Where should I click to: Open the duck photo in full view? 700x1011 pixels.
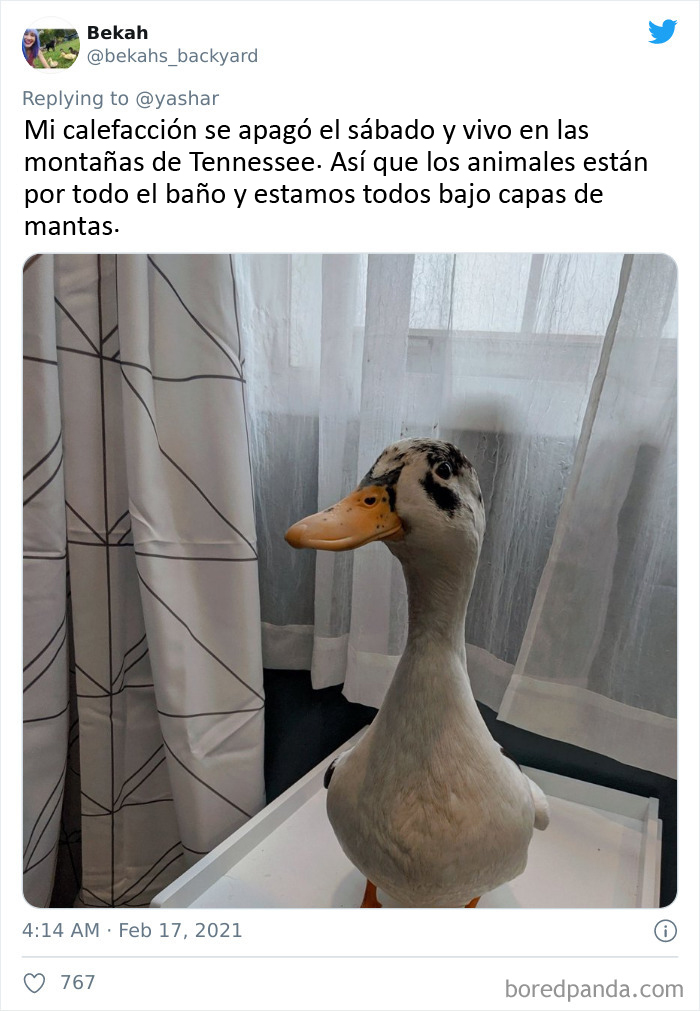pyautogui.click(x=350, y=580)
